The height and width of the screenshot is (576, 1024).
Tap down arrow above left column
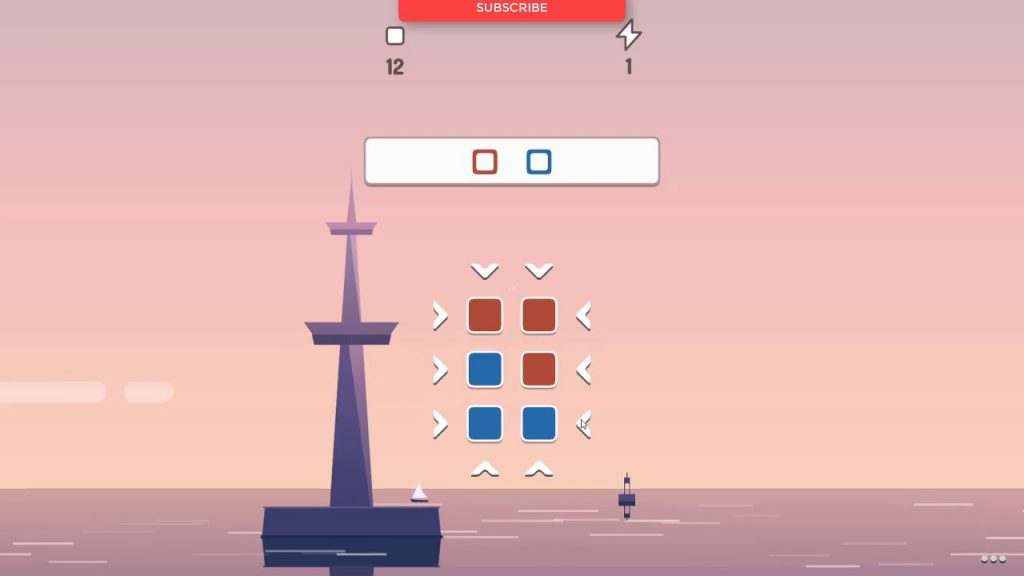coord(485,271)
